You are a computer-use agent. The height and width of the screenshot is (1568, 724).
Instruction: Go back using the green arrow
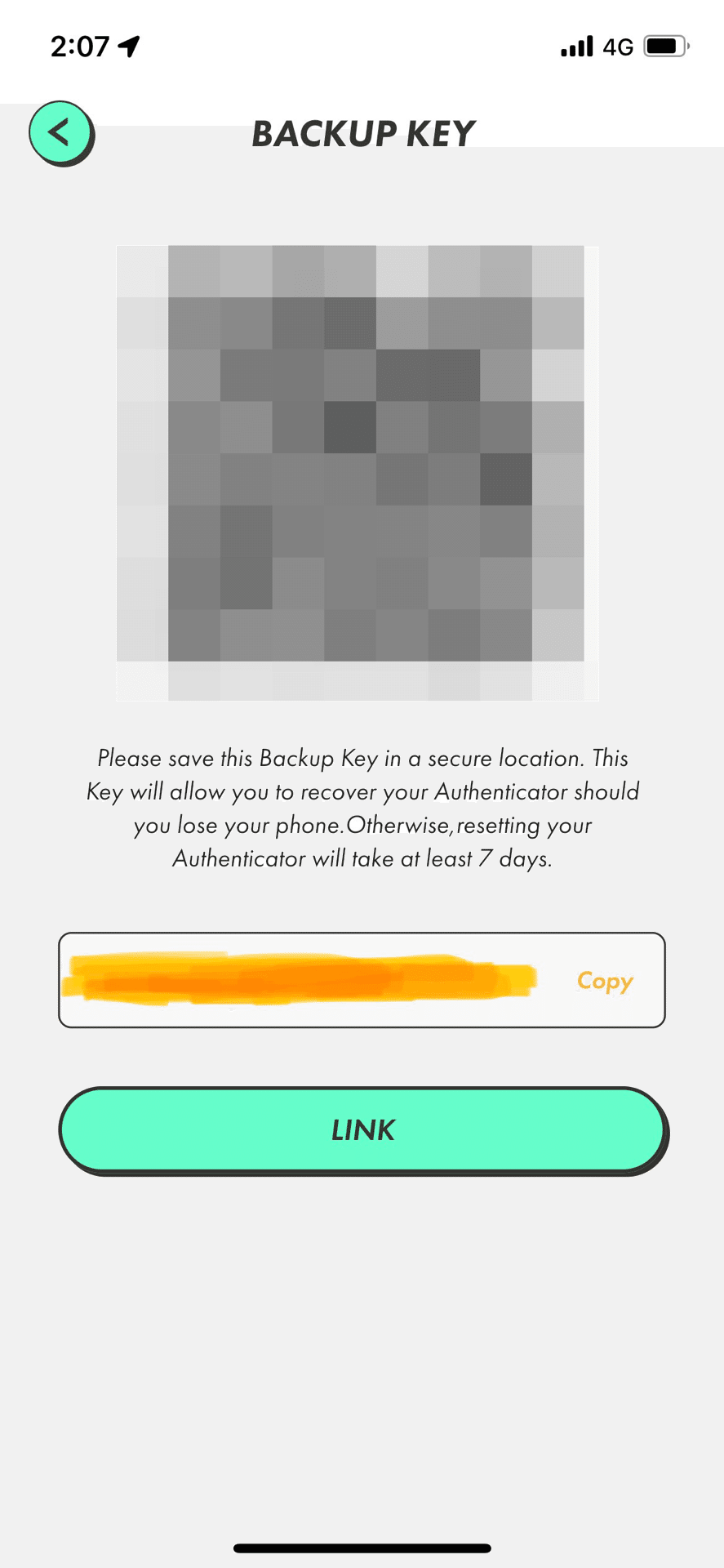pyautogui.click(x=60, y=131)
